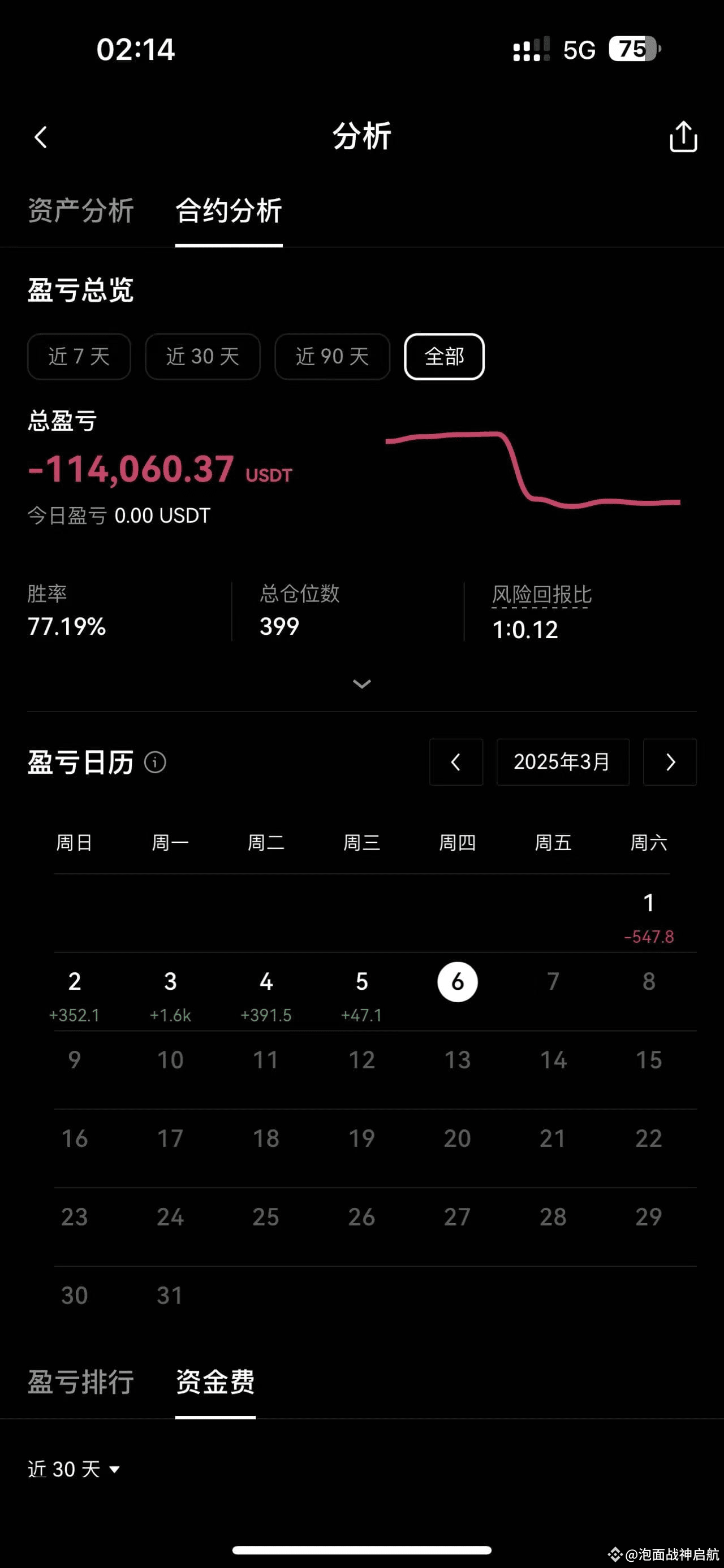Open March 3 showing +1.6k
The image size is (724, 1568).
tap(170, 995)
